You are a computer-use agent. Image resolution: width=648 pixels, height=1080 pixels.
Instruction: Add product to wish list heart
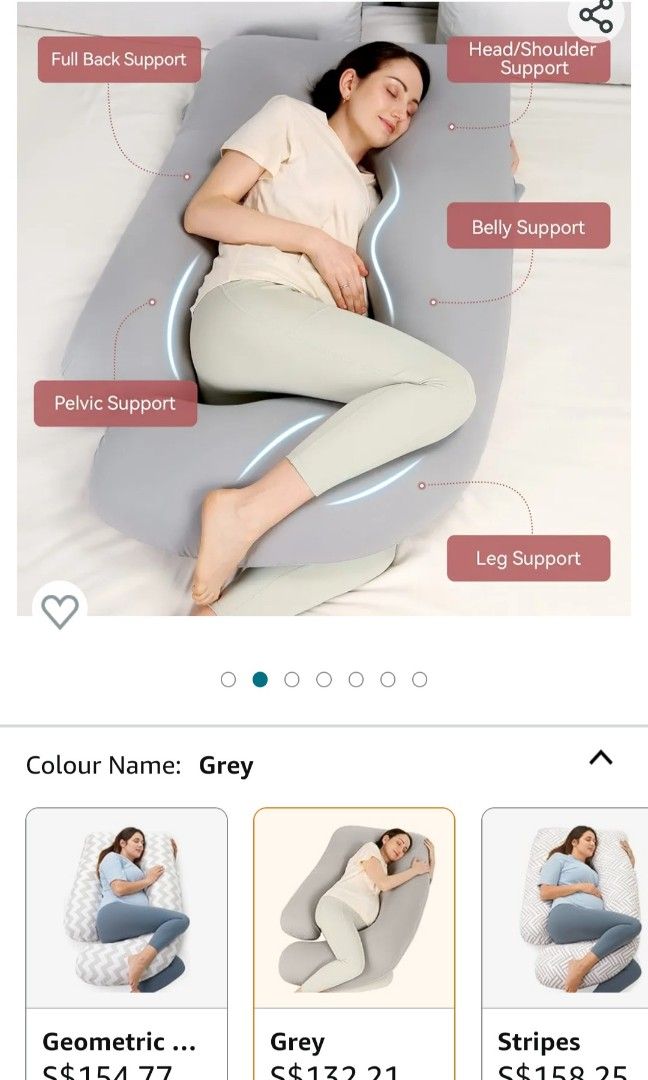[x=60, y=610]
